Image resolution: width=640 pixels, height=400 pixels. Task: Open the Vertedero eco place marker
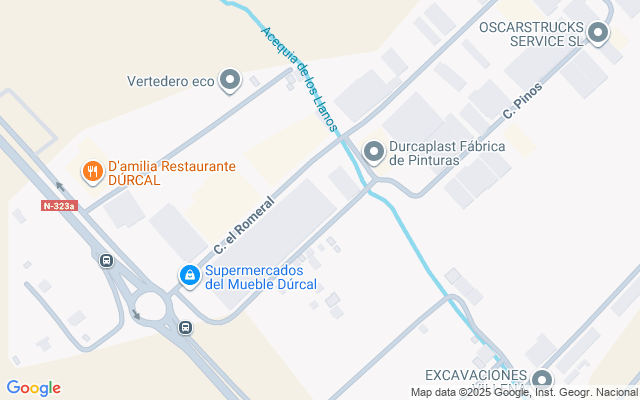pos(231,79)
